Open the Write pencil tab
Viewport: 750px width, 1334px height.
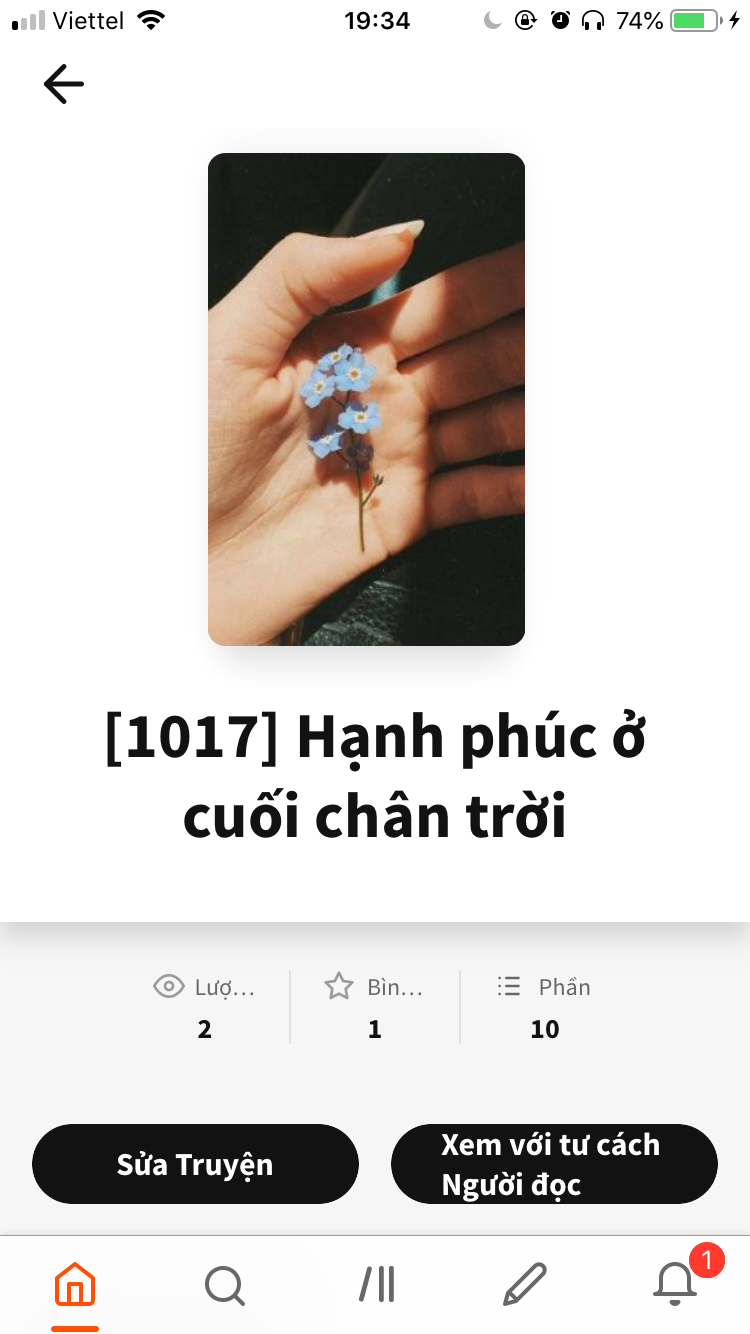pos(525,1284)
